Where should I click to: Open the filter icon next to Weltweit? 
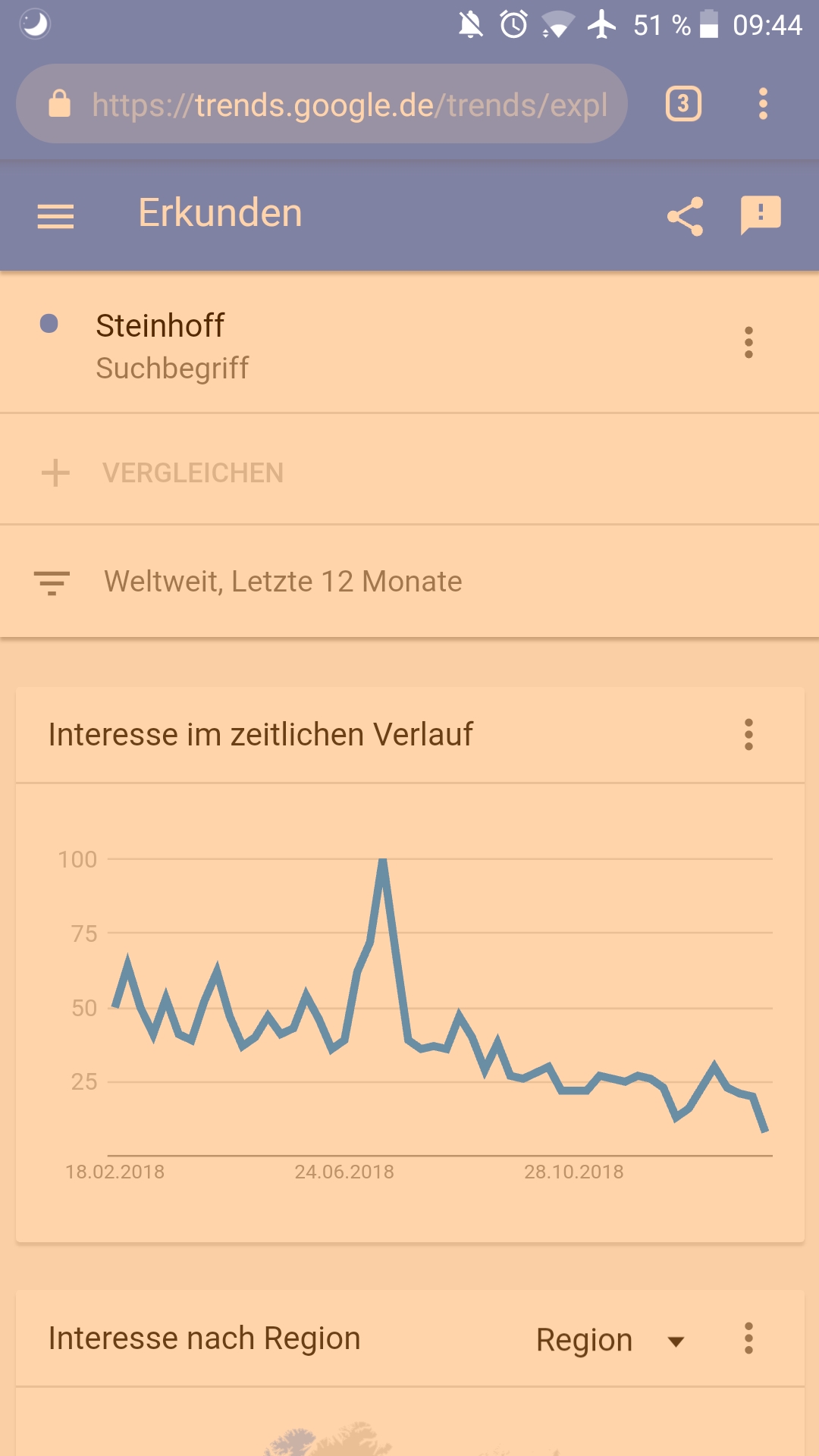pos(51,581)
